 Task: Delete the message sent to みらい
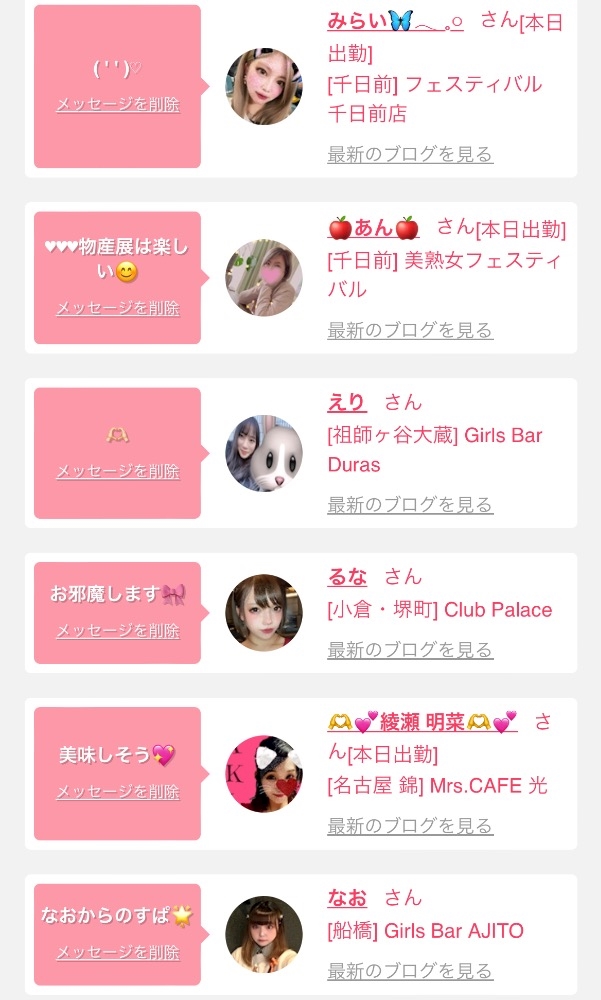click(118, 105)
